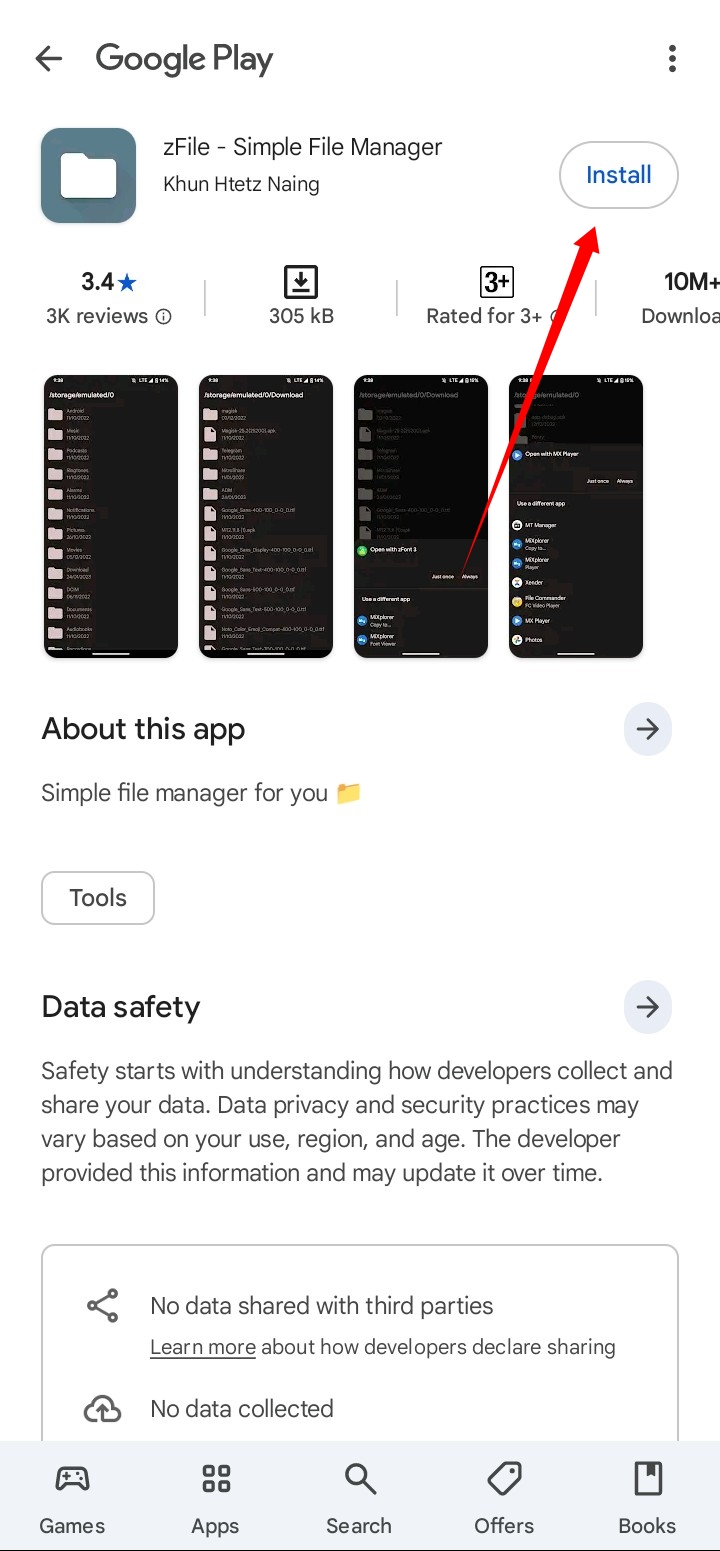Go to the Search tab
Image resolution: width=720 pixels, height=1551 pixels.
(359, 1497)
